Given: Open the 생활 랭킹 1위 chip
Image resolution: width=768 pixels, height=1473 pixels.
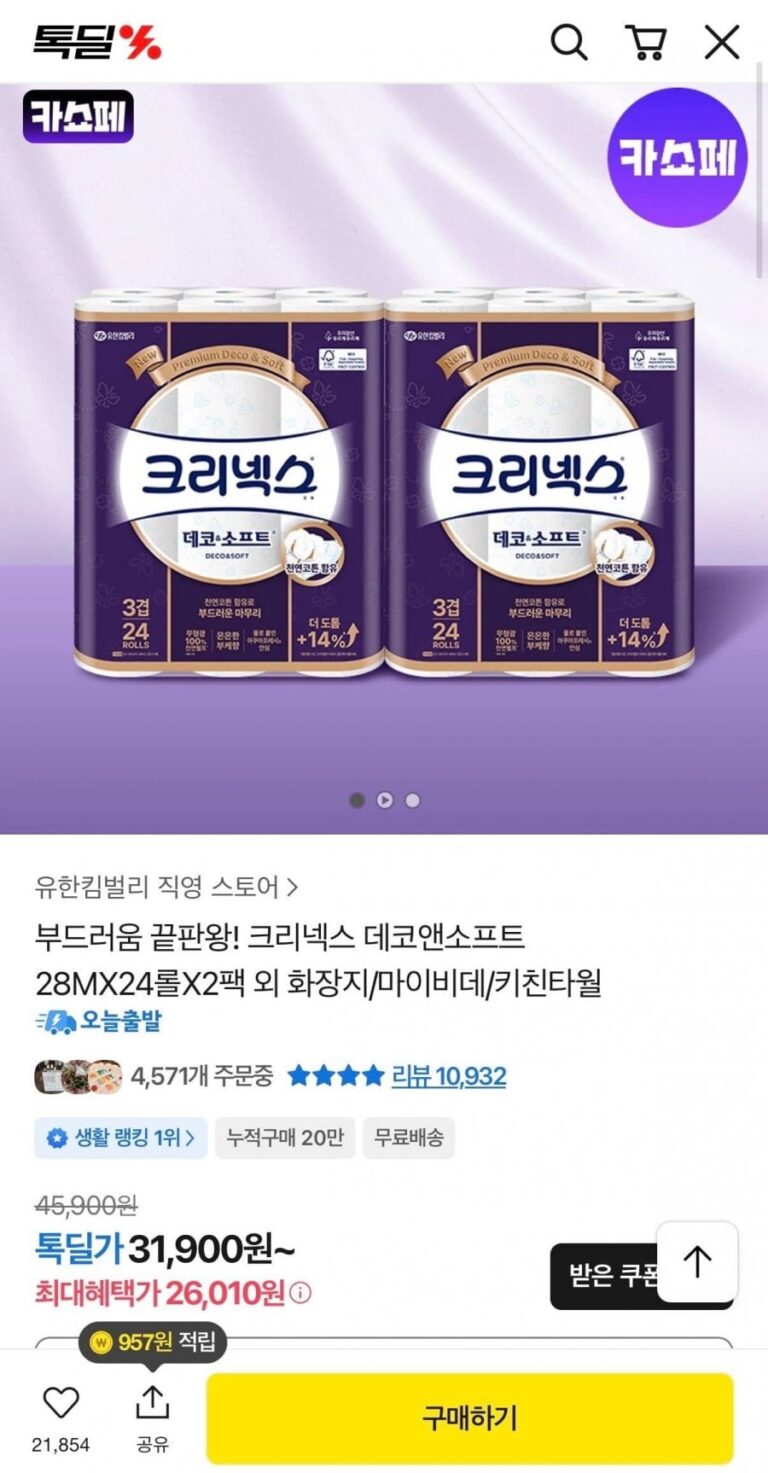Looking at the screenshot, I should (121, 1138).
